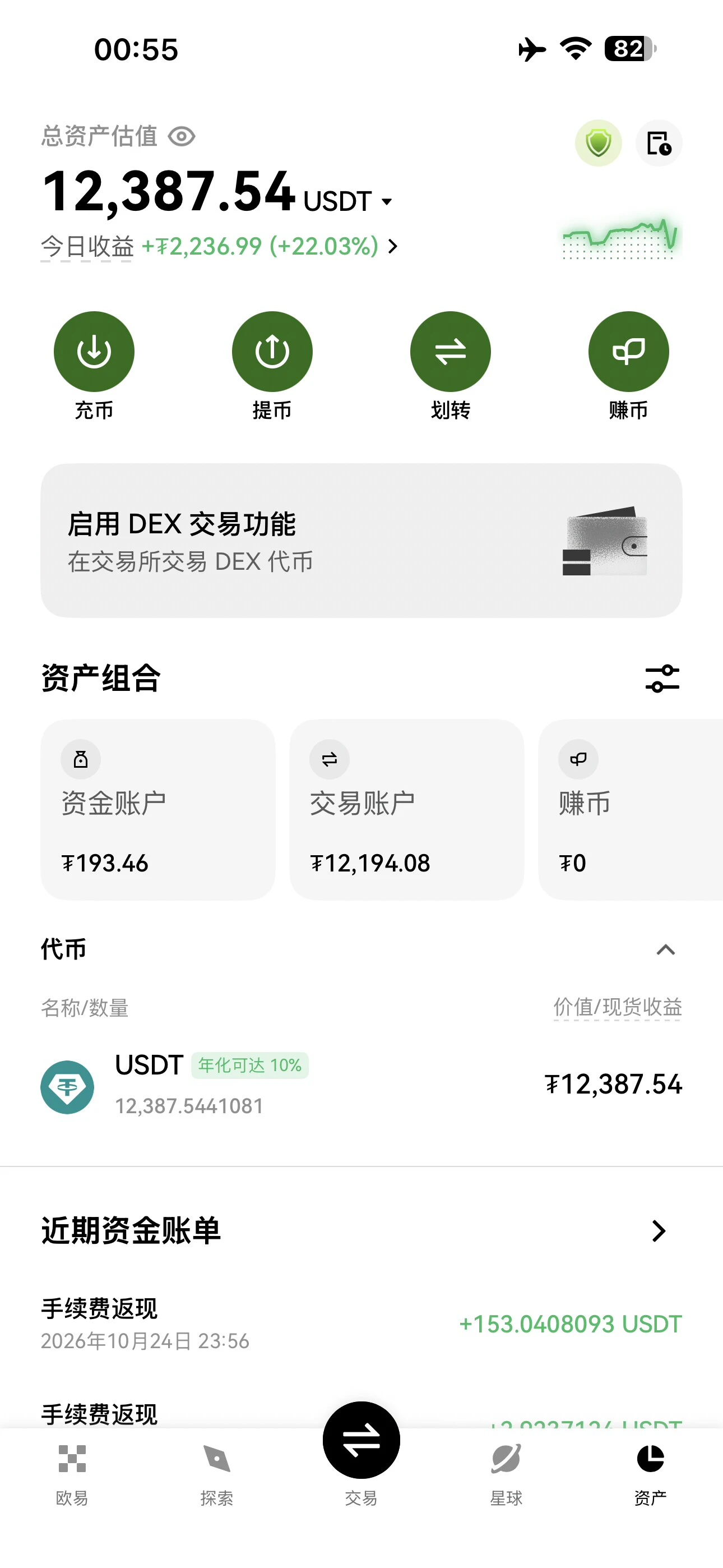Open the center 交易 trade button
The height and width of the screenshot is (1568, 723).
(x=361, y=1440)
